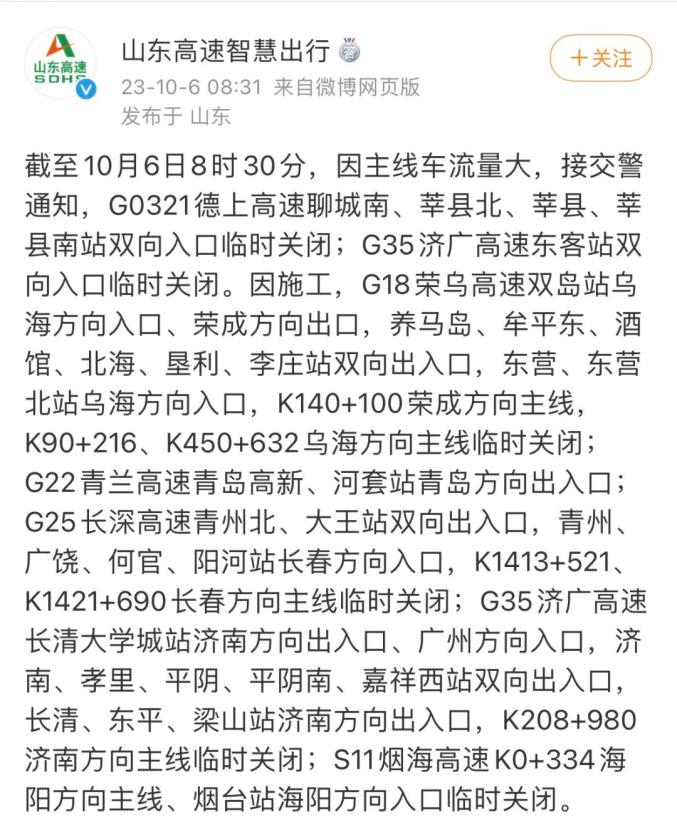
Task: Tap the +关注 follow button
Action: (601, 58)
